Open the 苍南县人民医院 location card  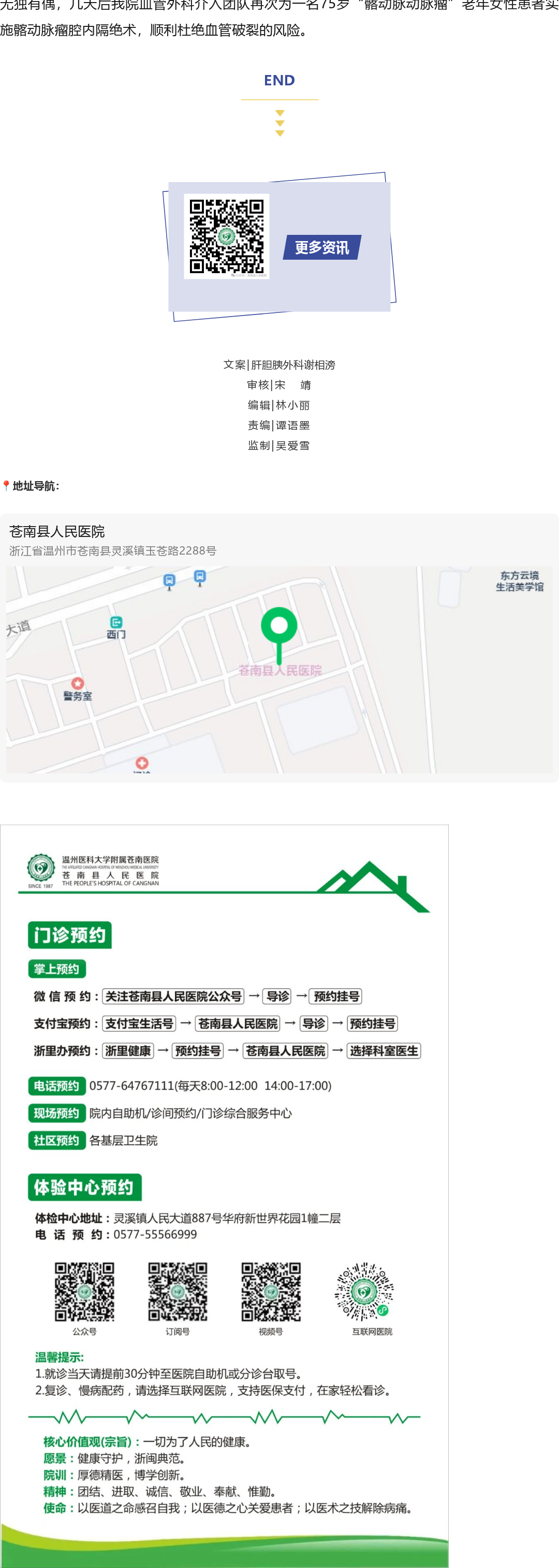click(x=279, y=648)
